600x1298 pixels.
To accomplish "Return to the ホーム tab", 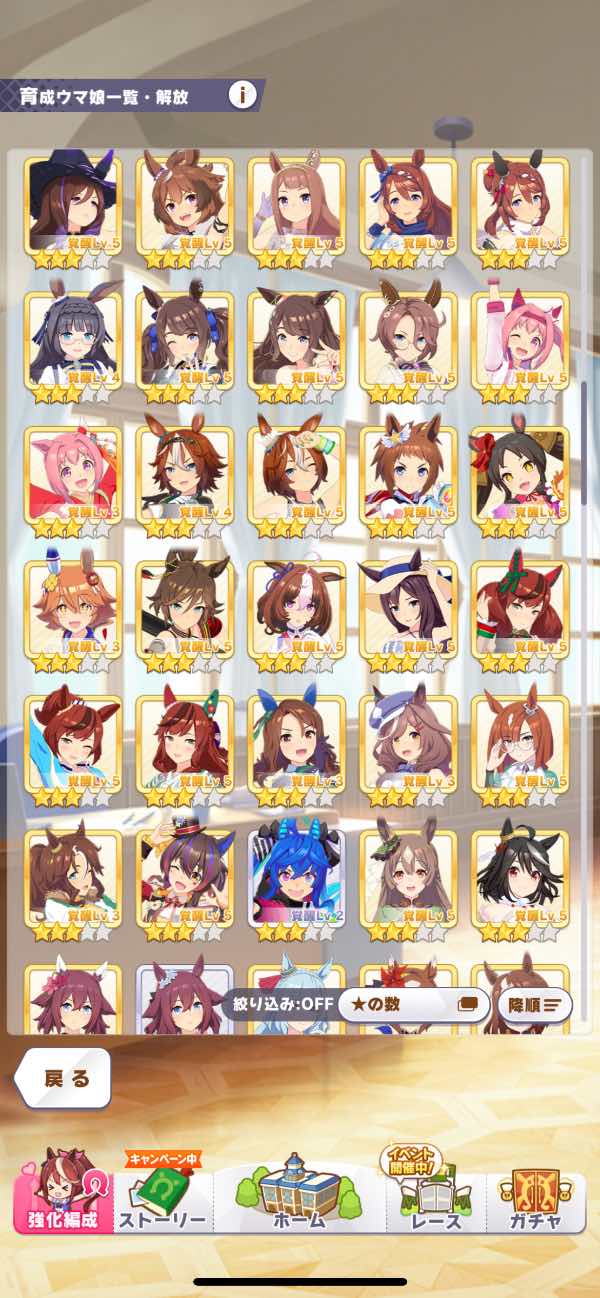I will coord(299,1196).
